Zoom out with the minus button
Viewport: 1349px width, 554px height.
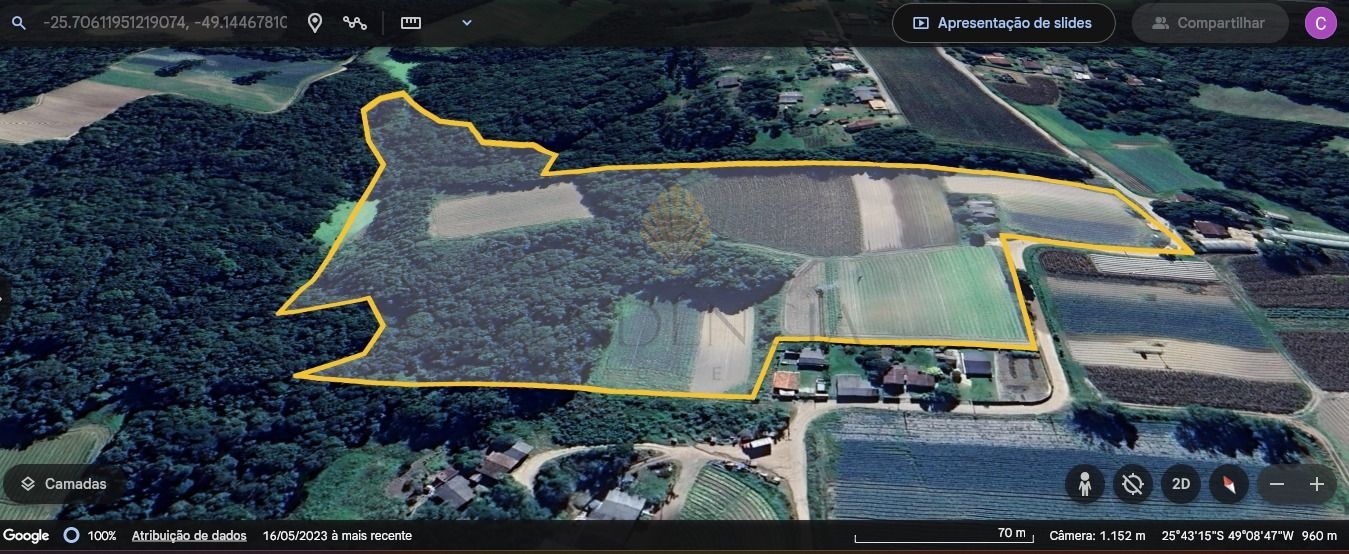[x=1277, y=485]
